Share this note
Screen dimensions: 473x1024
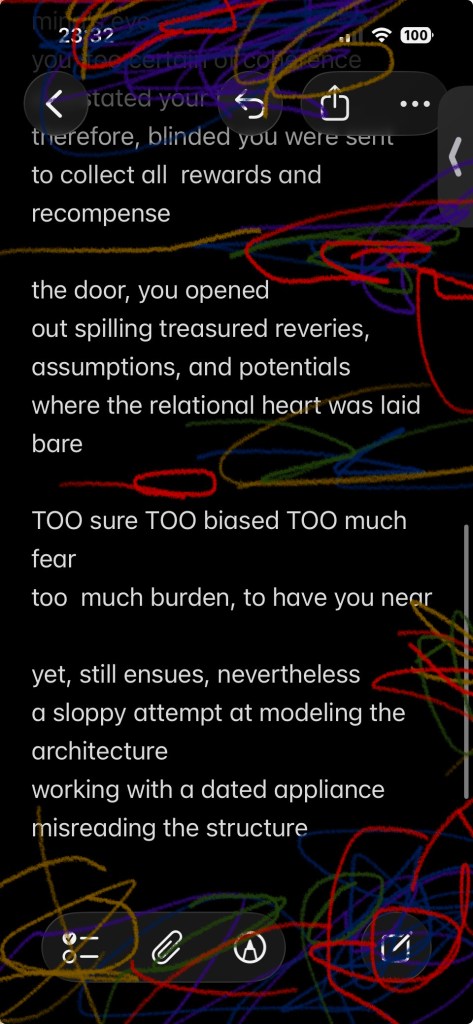point(335,104)
